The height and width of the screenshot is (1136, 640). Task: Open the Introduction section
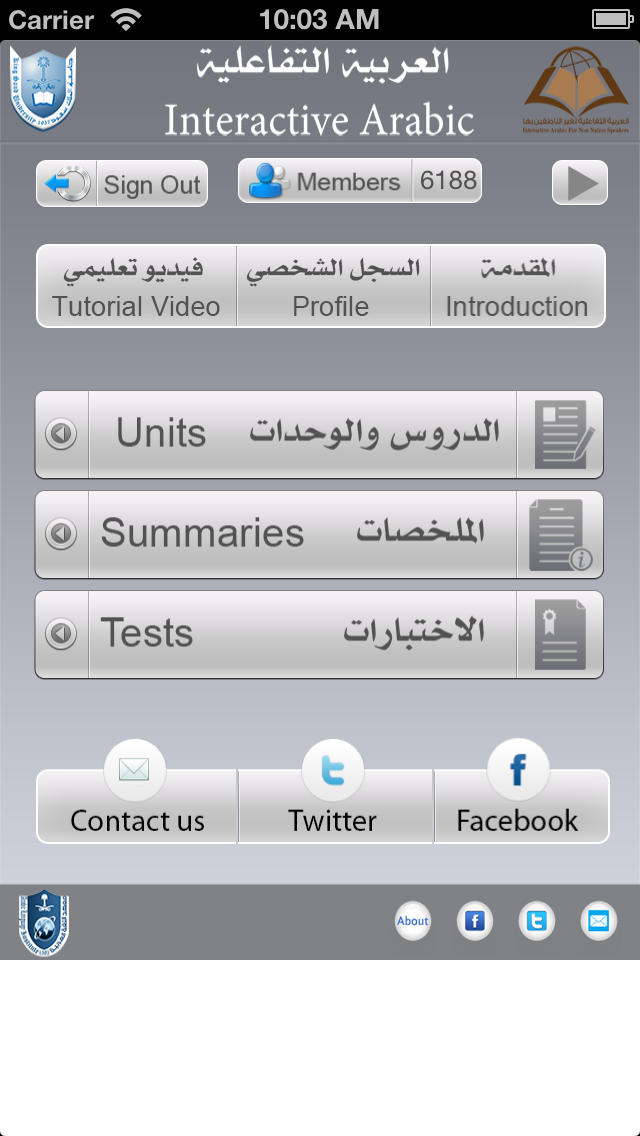tap(518, 286)
